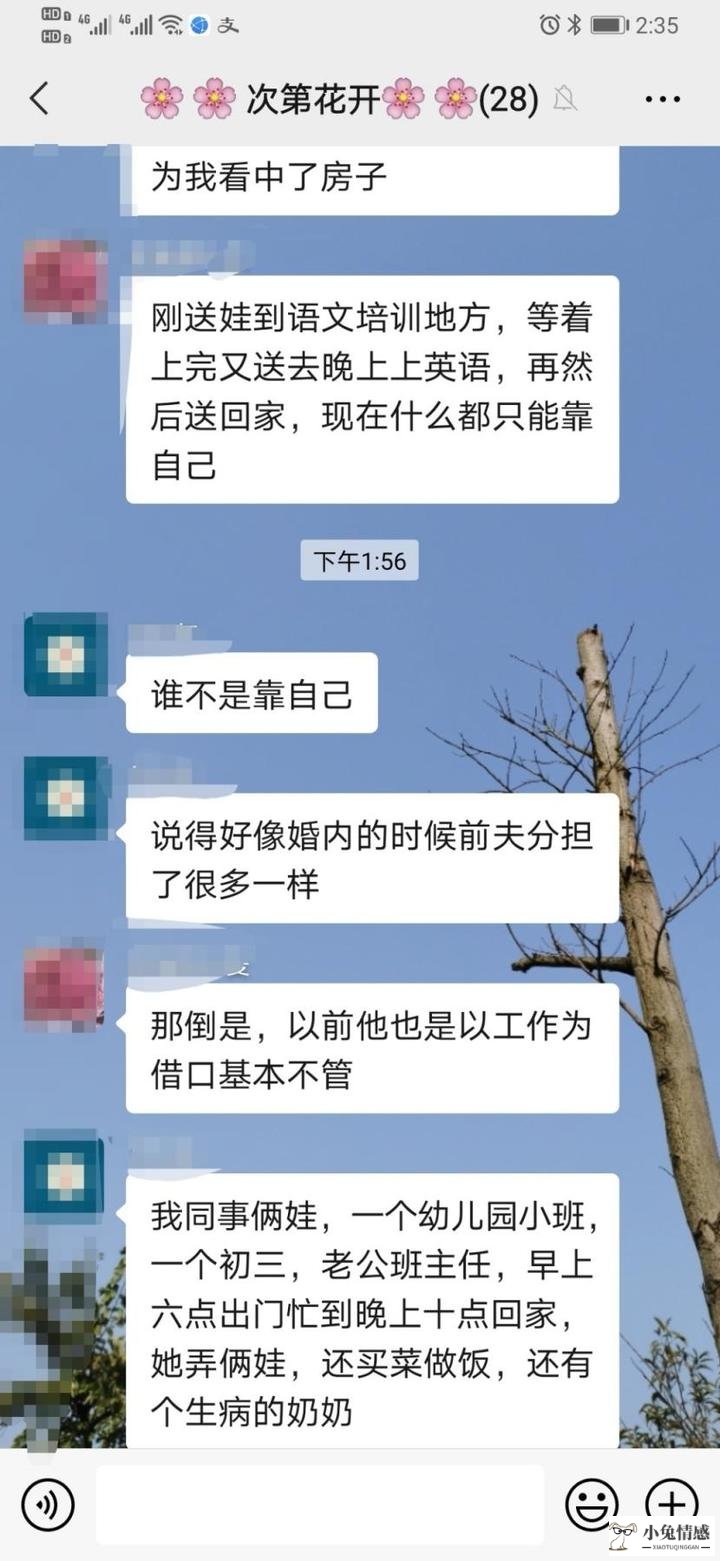Viewport: 720px width, 1561px height.
Task: Tap the message text field
Action: click(320, 1503)
